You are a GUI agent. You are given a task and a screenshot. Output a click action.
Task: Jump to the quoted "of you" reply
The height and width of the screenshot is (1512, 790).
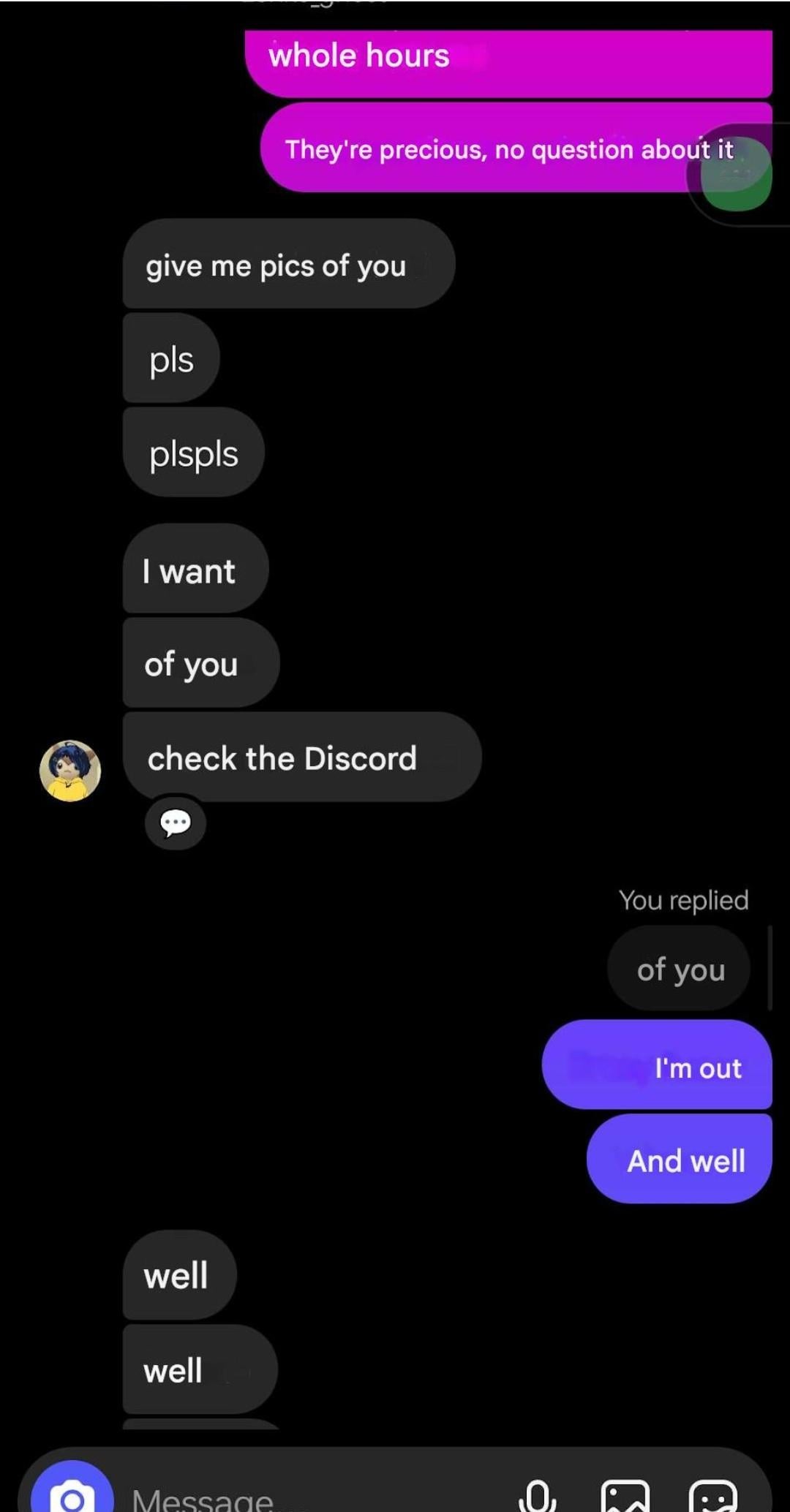(680, 969)
